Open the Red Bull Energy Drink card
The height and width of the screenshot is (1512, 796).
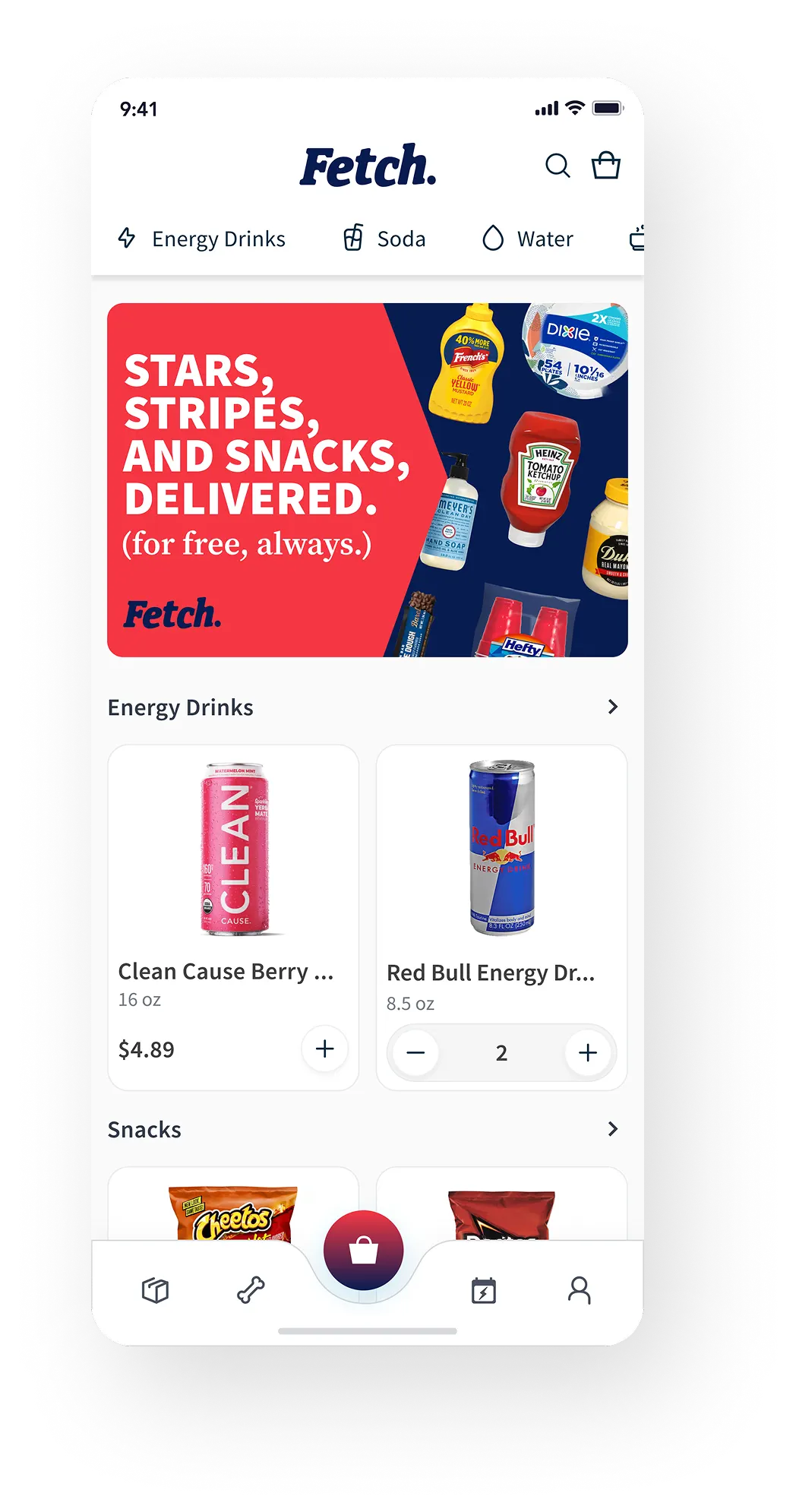(x=501, y=874)
